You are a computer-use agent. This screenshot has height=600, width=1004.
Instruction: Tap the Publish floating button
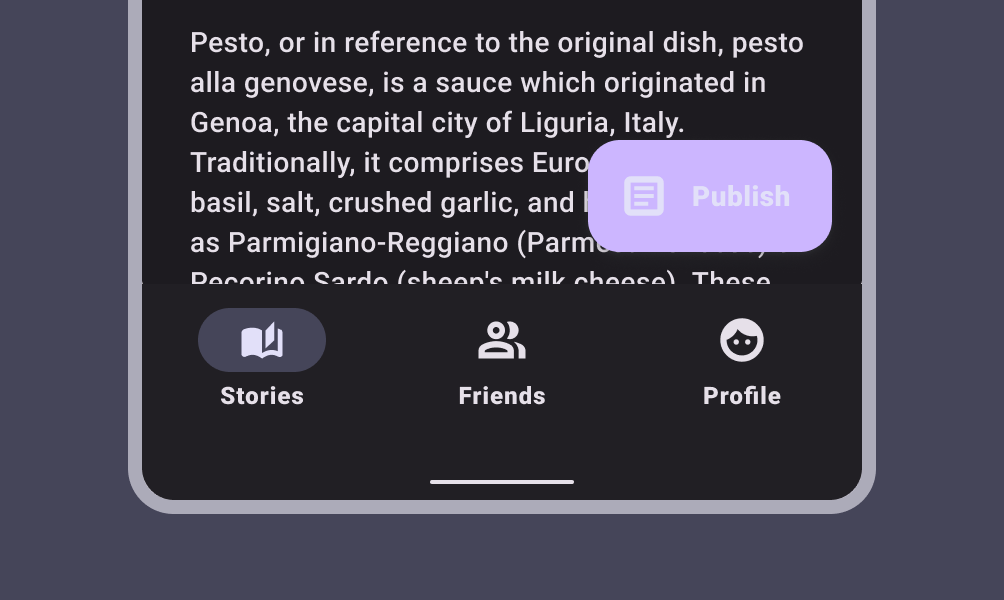pyautogui.click(x=710, y=196)
